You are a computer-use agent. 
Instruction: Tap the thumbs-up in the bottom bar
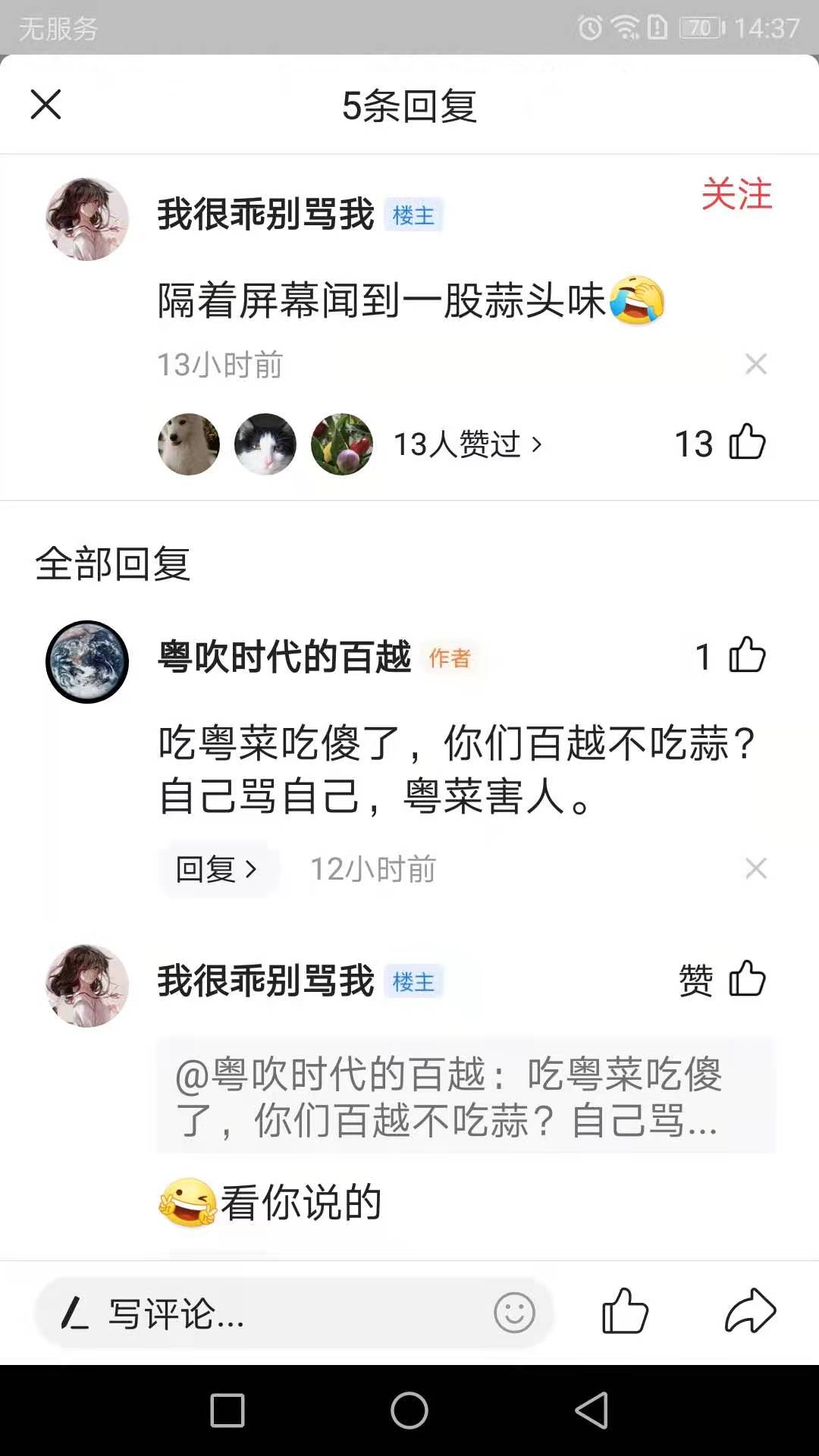(625, 1311)
